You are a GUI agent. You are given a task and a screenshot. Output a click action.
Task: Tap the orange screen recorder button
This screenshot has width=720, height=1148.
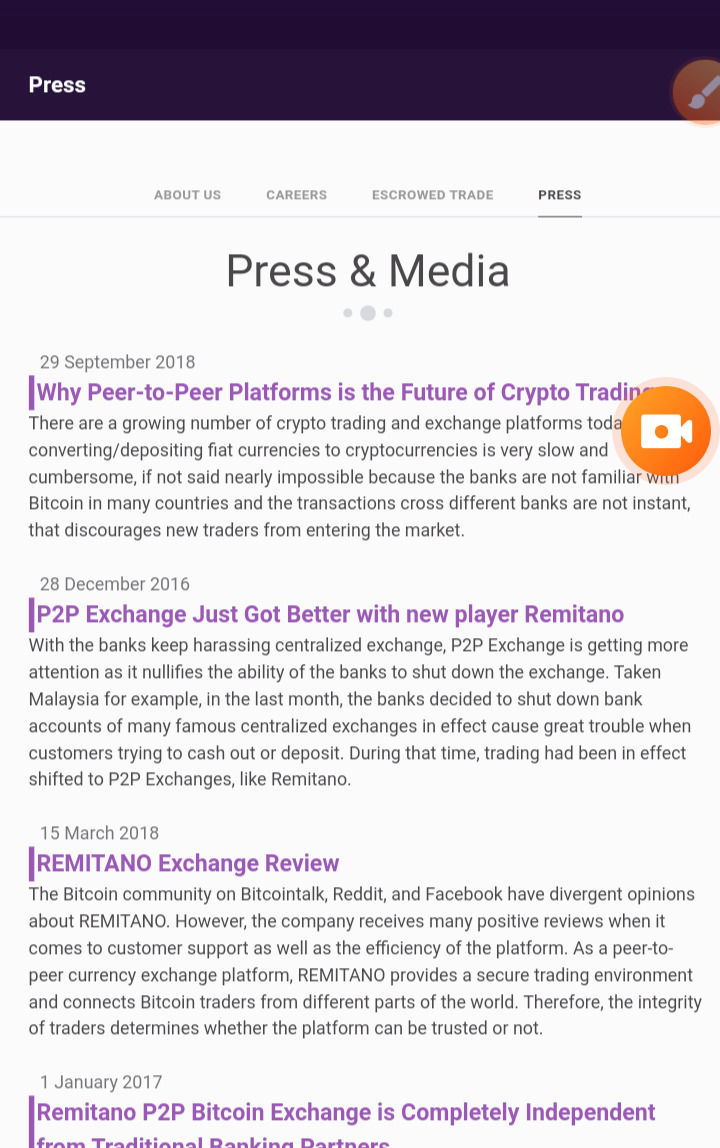666,431
